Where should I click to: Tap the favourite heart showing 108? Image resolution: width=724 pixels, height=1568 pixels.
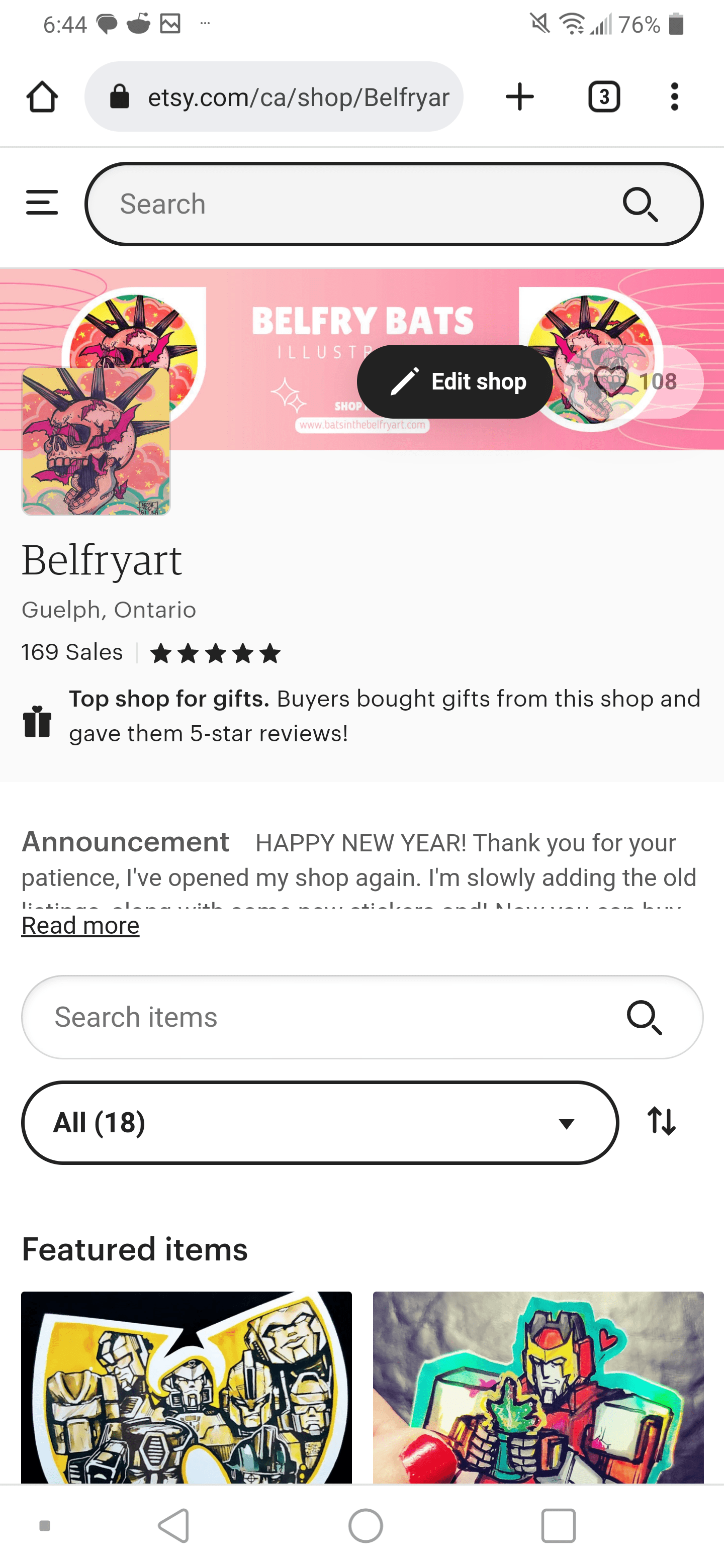click(x=633, y=381)
